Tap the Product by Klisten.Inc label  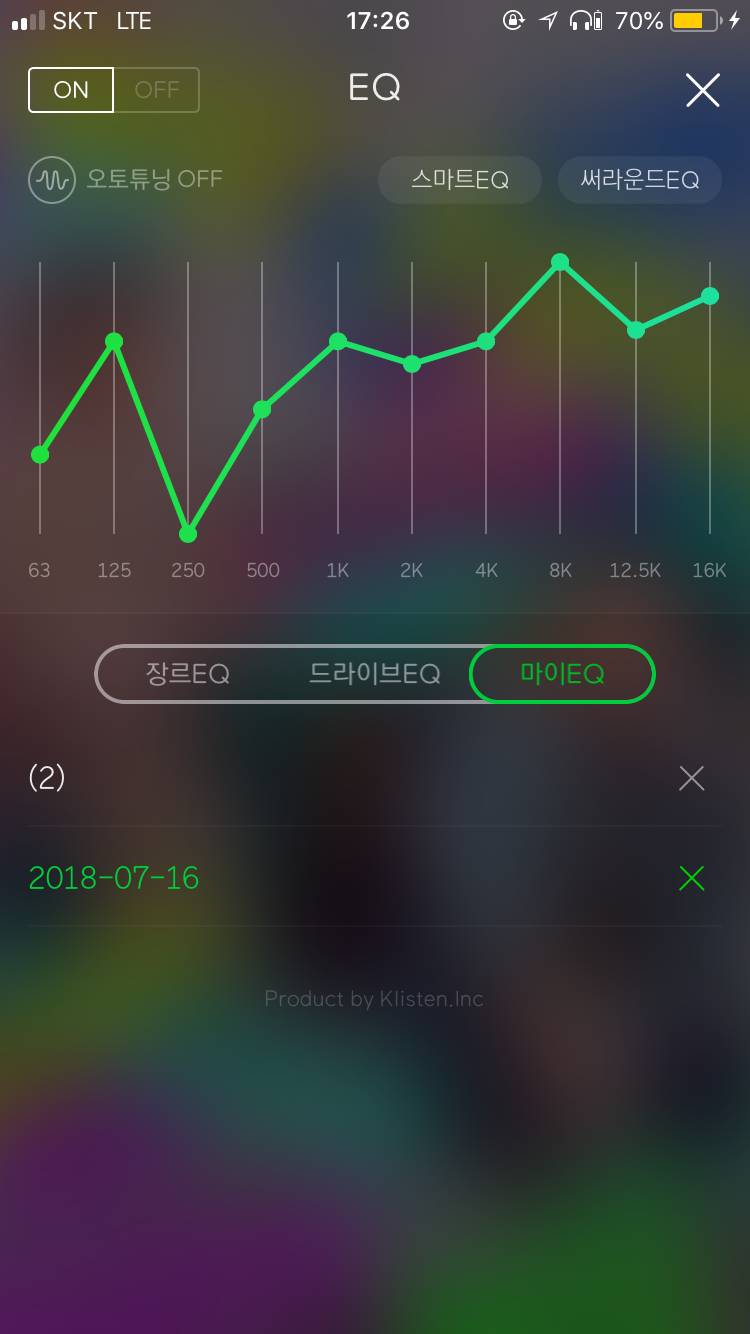pos(374,998)
